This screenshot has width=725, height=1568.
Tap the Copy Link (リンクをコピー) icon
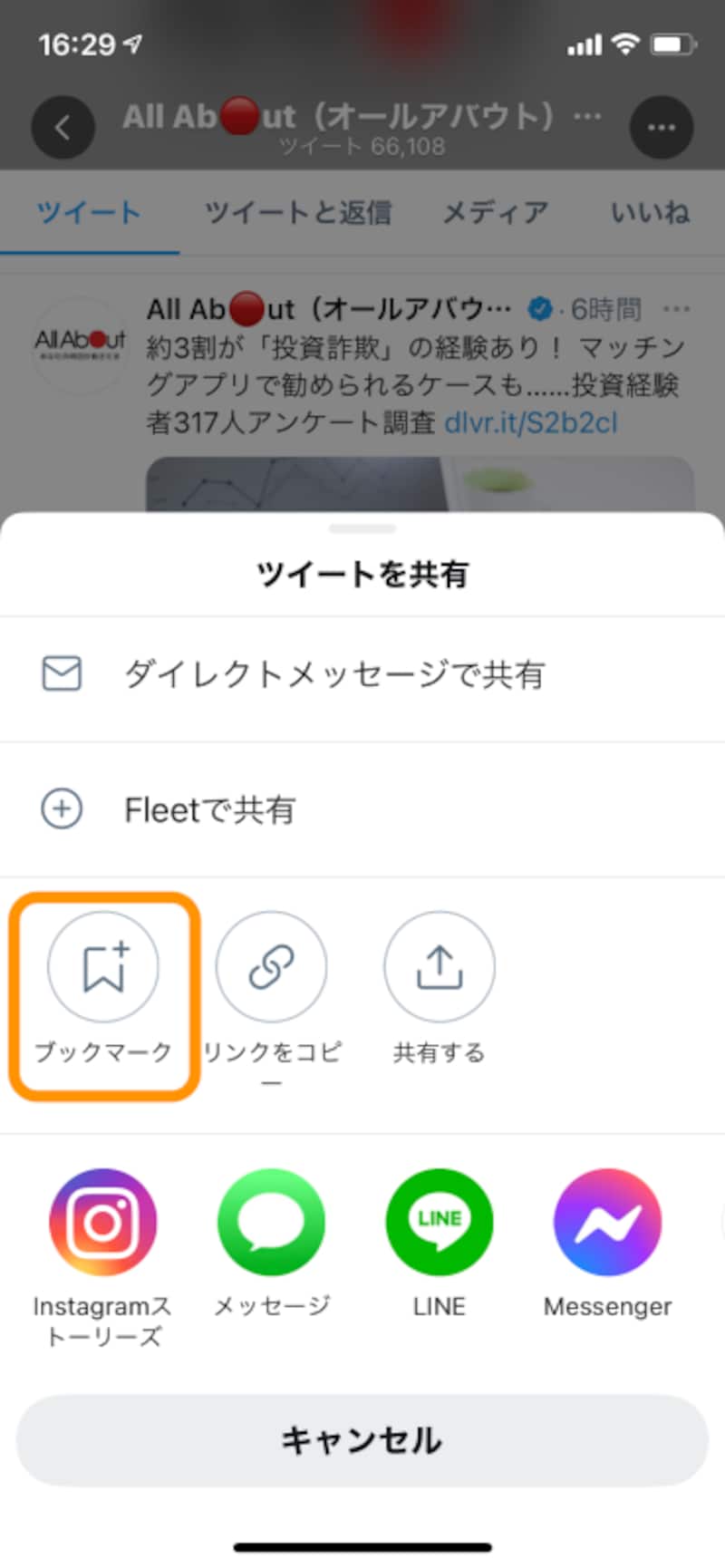pos(271,966)
